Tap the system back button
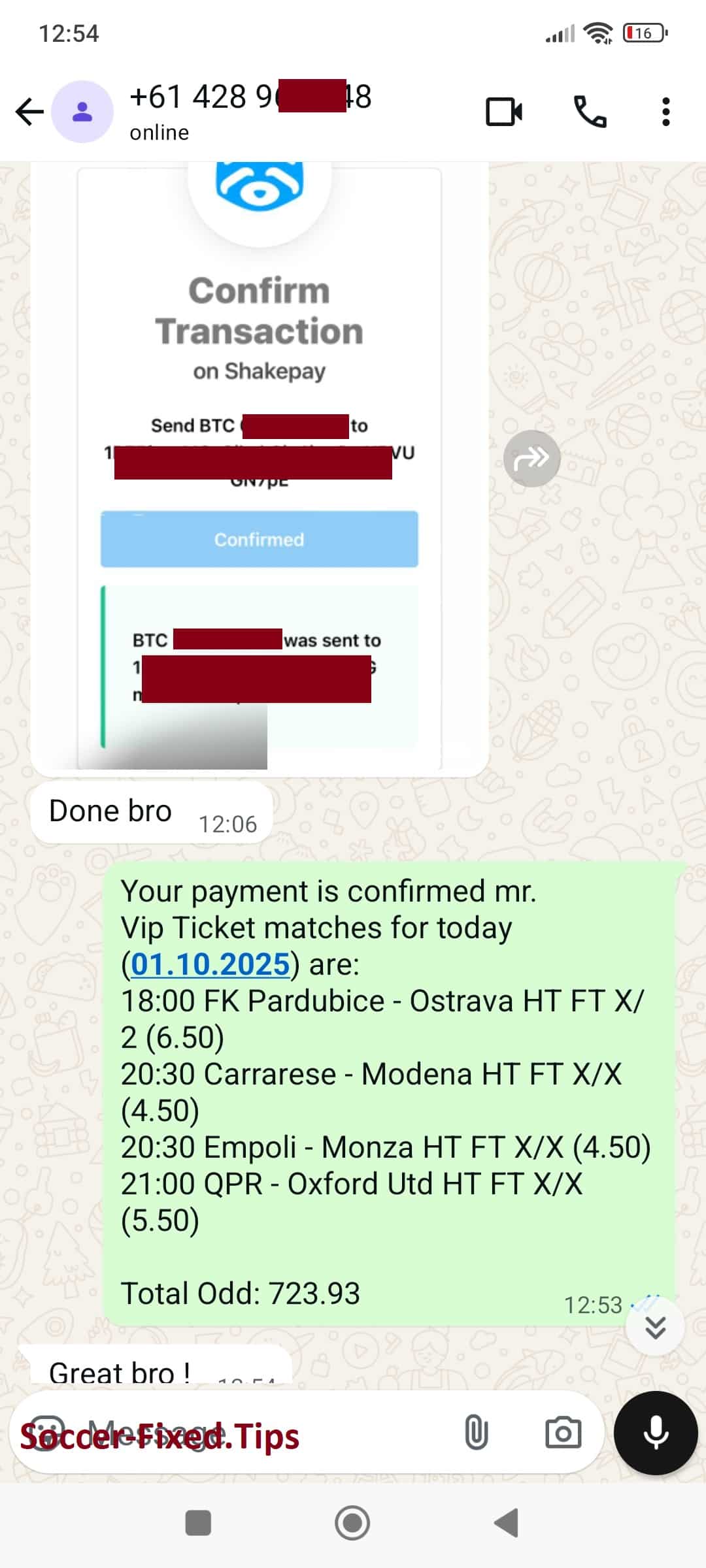This screenshot has width=706, height=1568. point(507,1523)
